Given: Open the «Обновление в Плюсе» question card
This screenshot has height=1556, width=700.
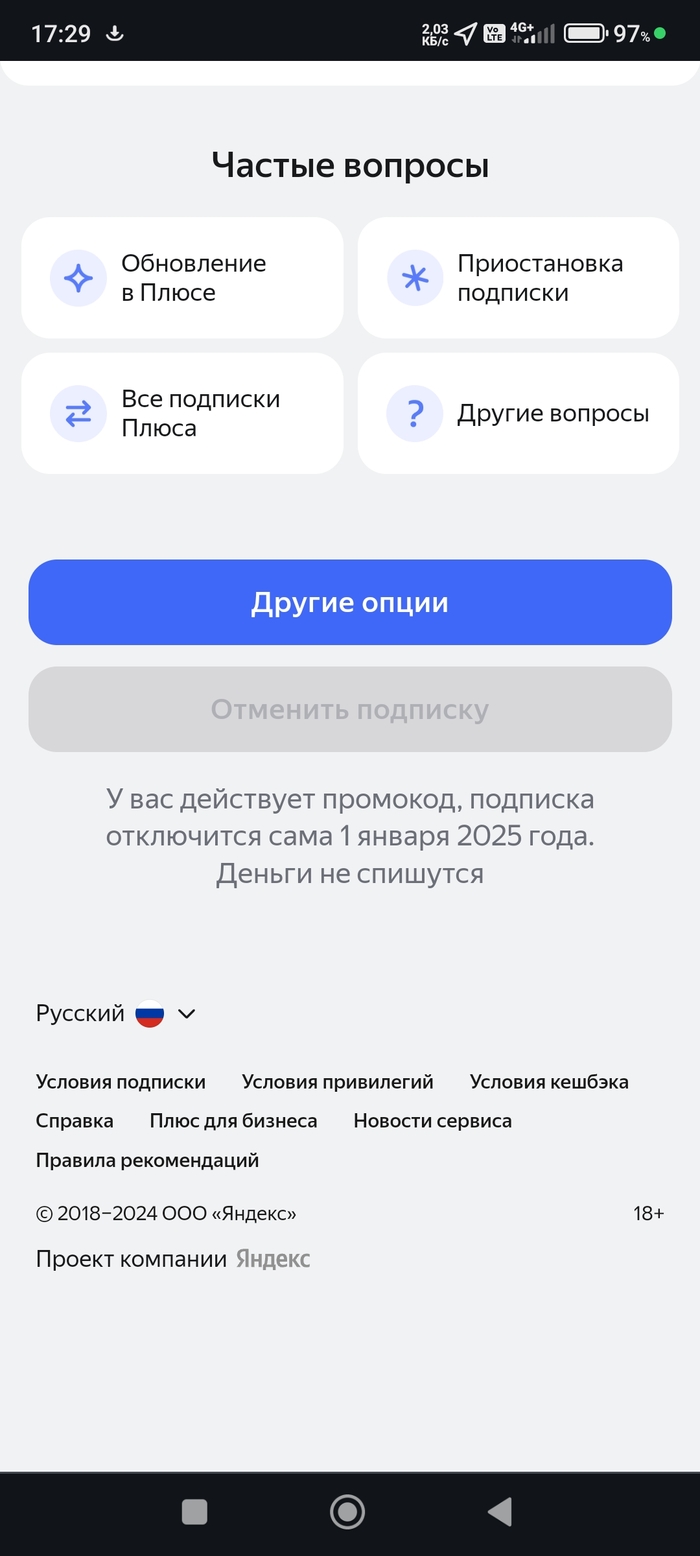Looking at the screenshot, I should pos(182,278).
